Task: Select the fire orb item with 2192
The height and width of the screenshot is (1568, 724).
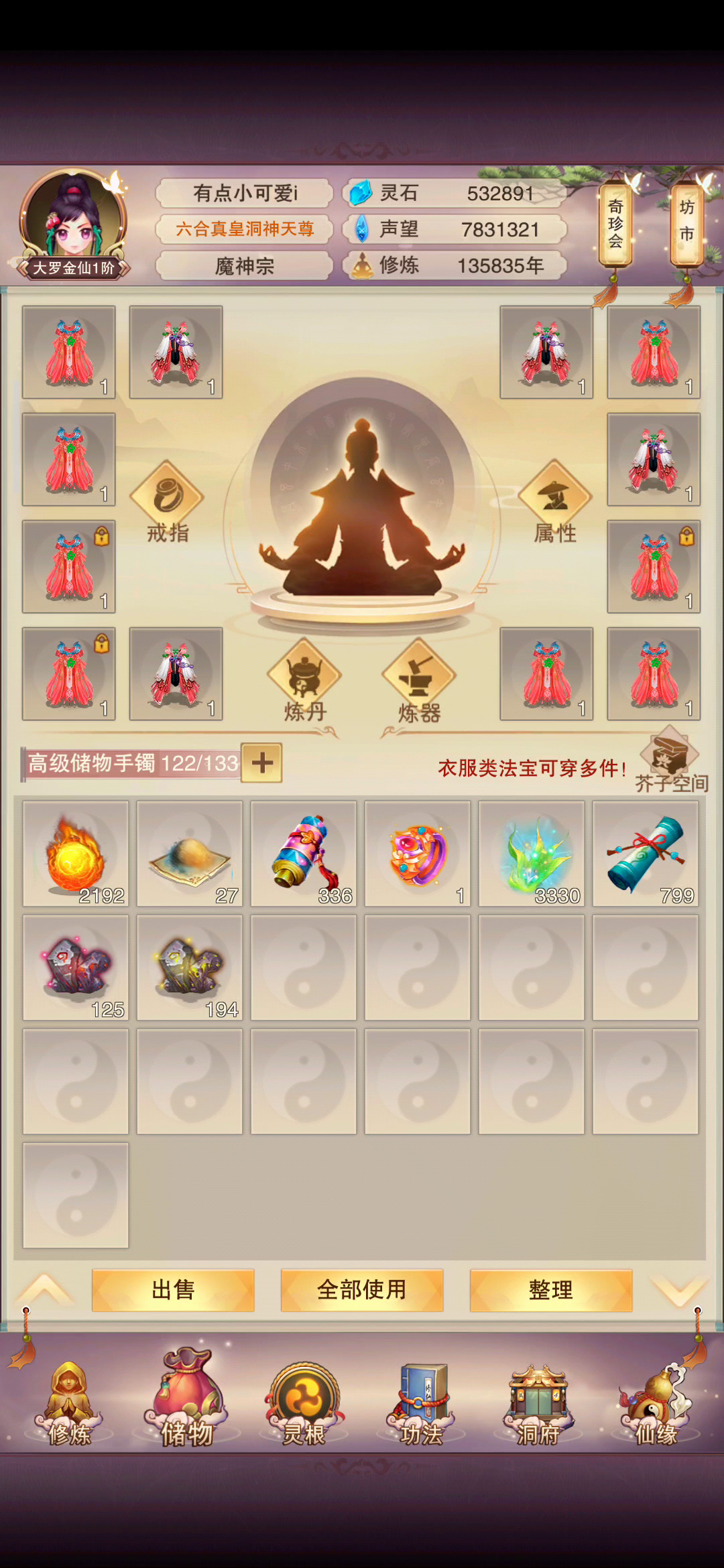Action: (76, 854)
